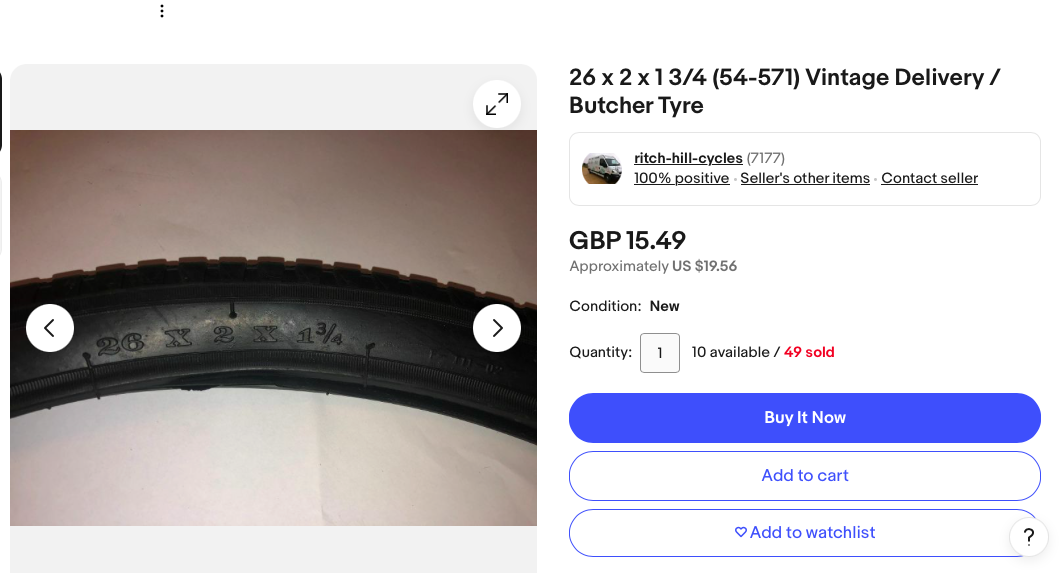Tap Buy It Now
Viewport: 1064px width, 573px height.
pyautogui.click(x=805, y=418)
